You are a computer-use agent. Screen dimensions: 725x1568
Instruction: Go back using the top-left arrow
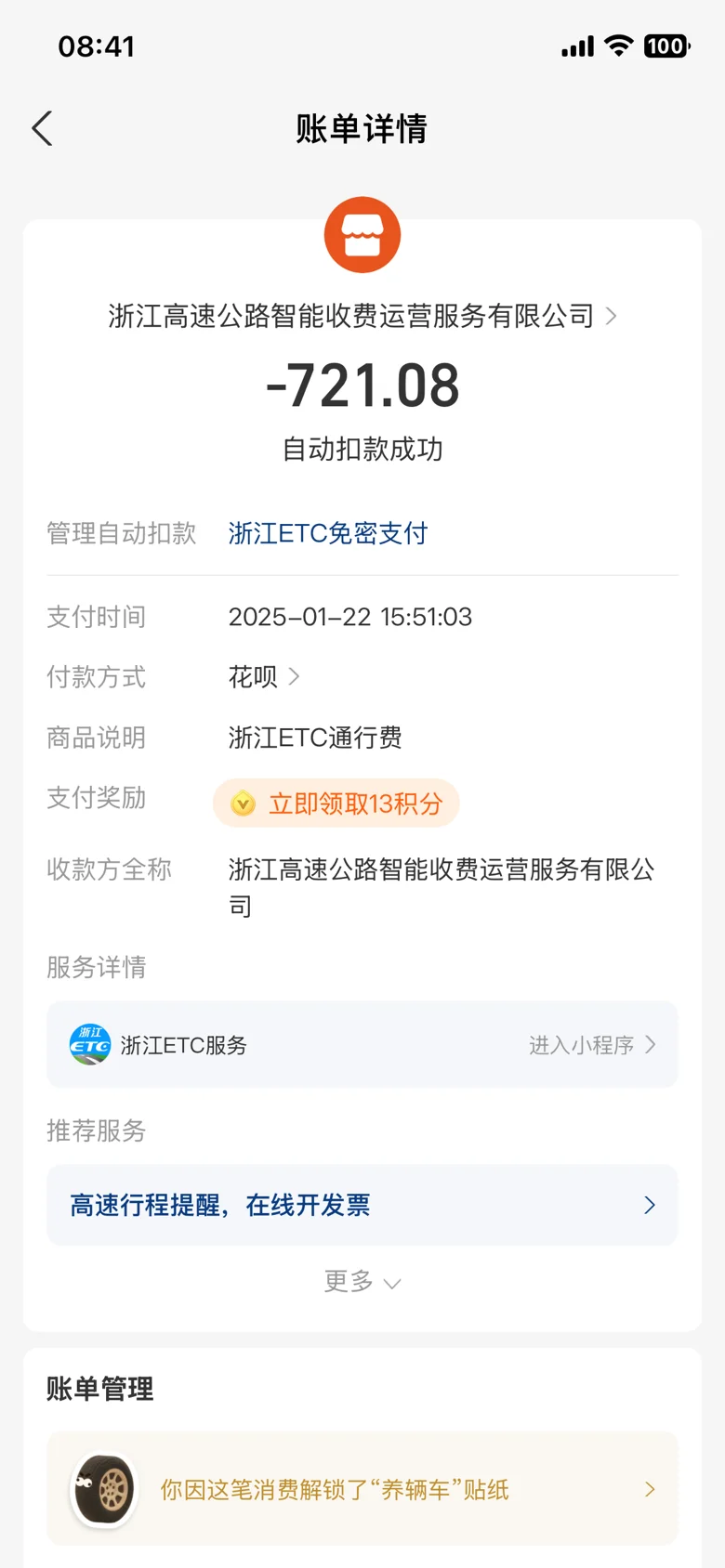pos(42,128)
